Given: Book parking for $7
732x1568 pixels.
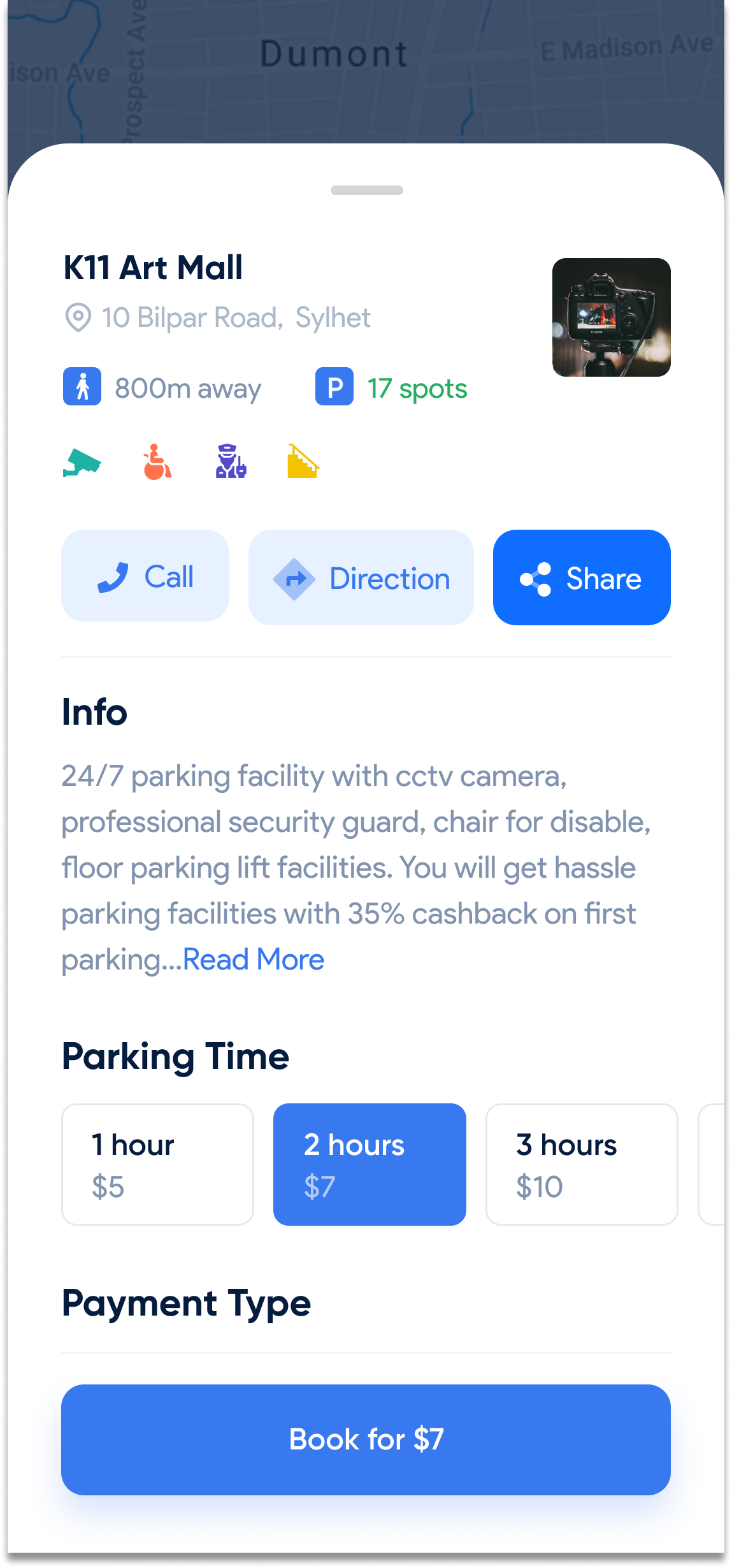Looking at the screenshot, I should point(366,1439).
